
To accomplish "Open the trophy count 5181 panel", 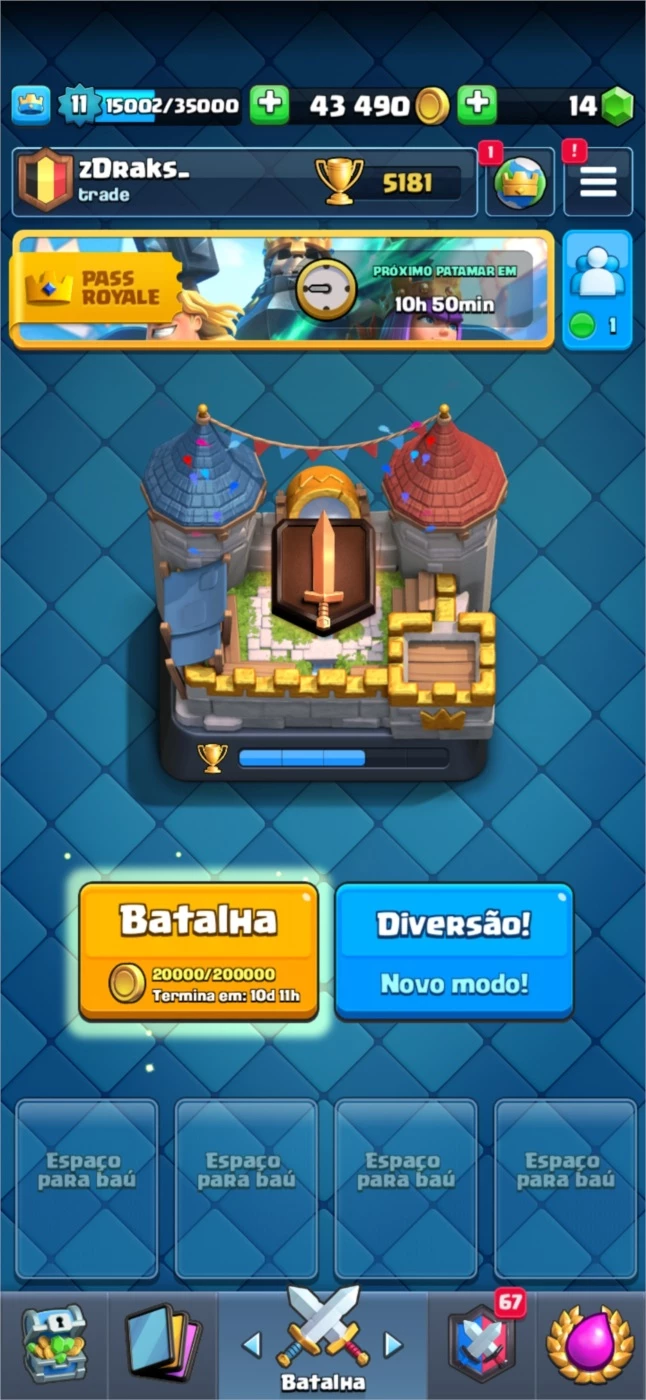I will pyautogui.click(x=390, y=182).
